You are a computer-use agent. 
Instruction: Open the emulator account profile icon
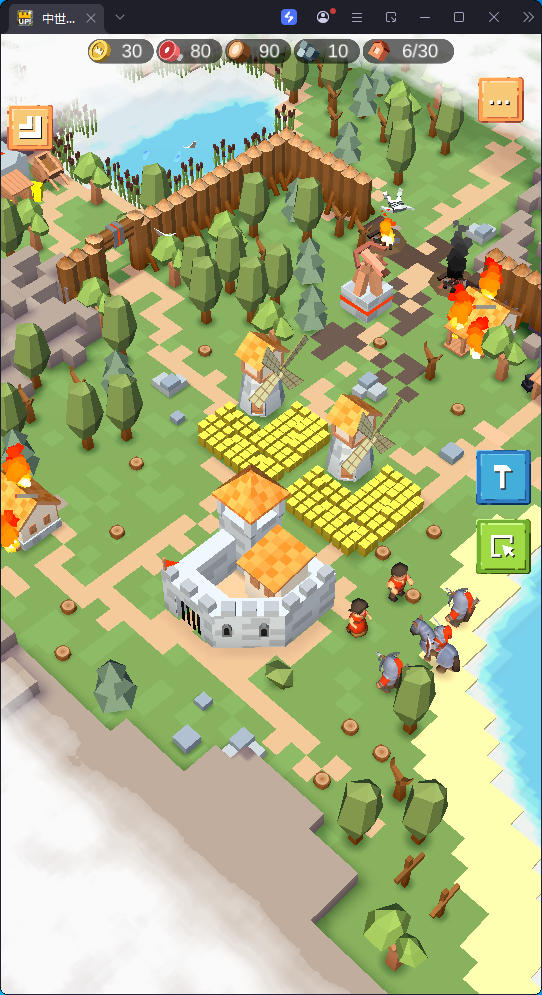[324, 17]
